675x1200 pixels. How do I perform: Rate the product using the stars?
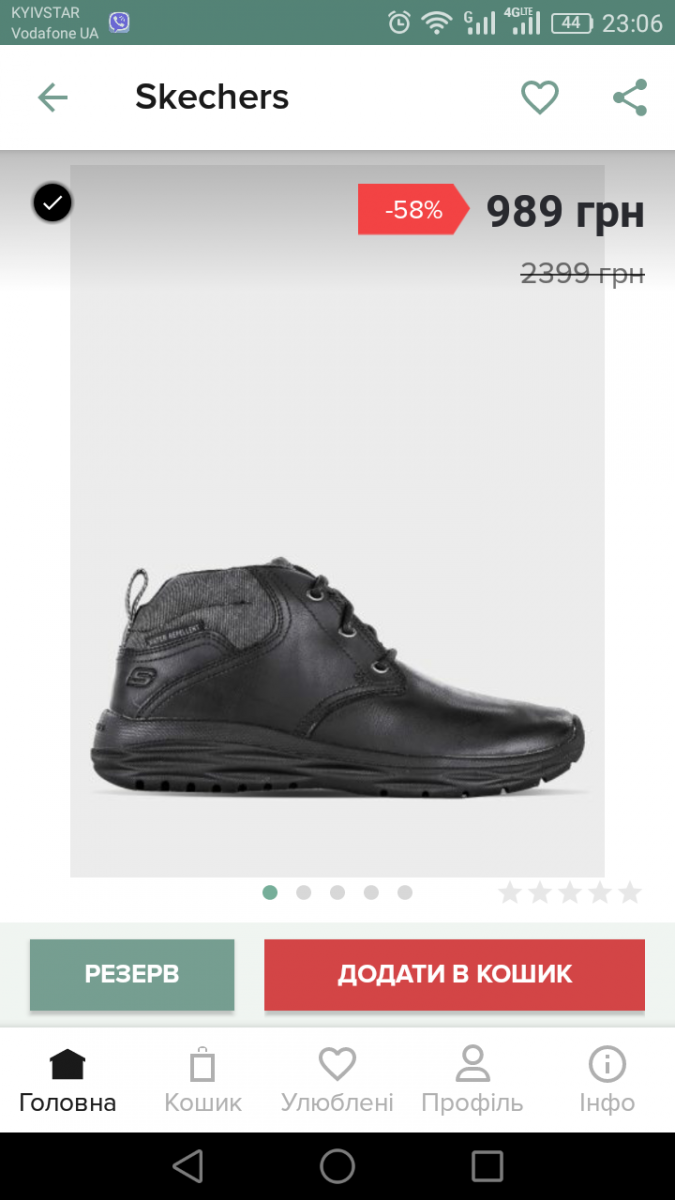570,892
